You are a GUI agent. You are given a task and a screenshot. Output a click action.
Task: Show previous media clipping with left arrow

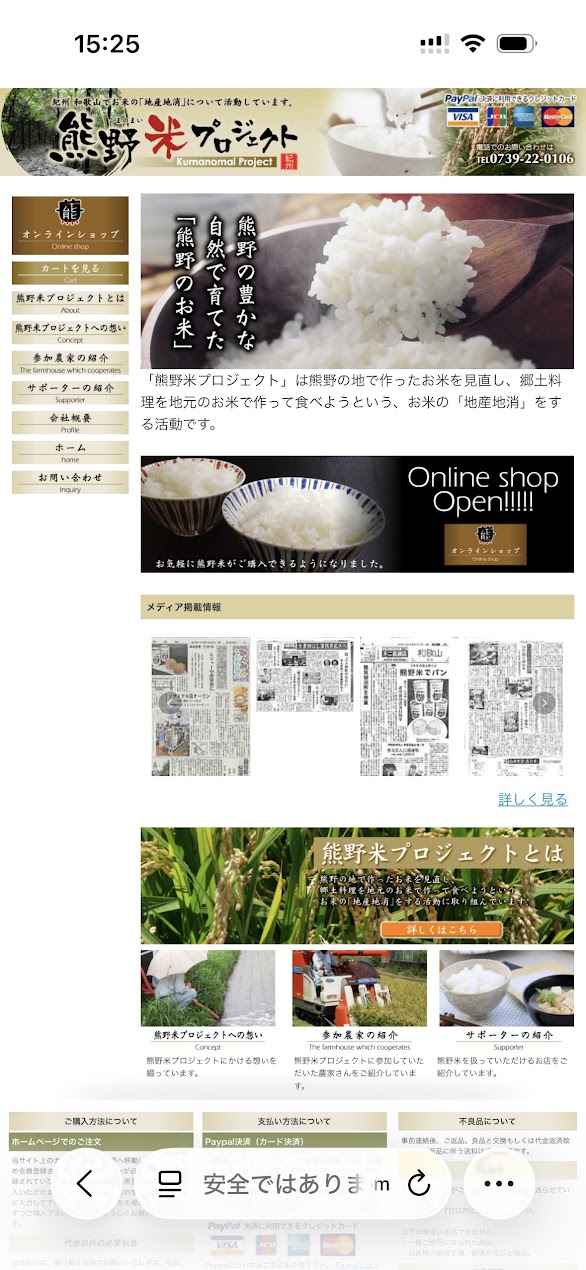(172, 703)
